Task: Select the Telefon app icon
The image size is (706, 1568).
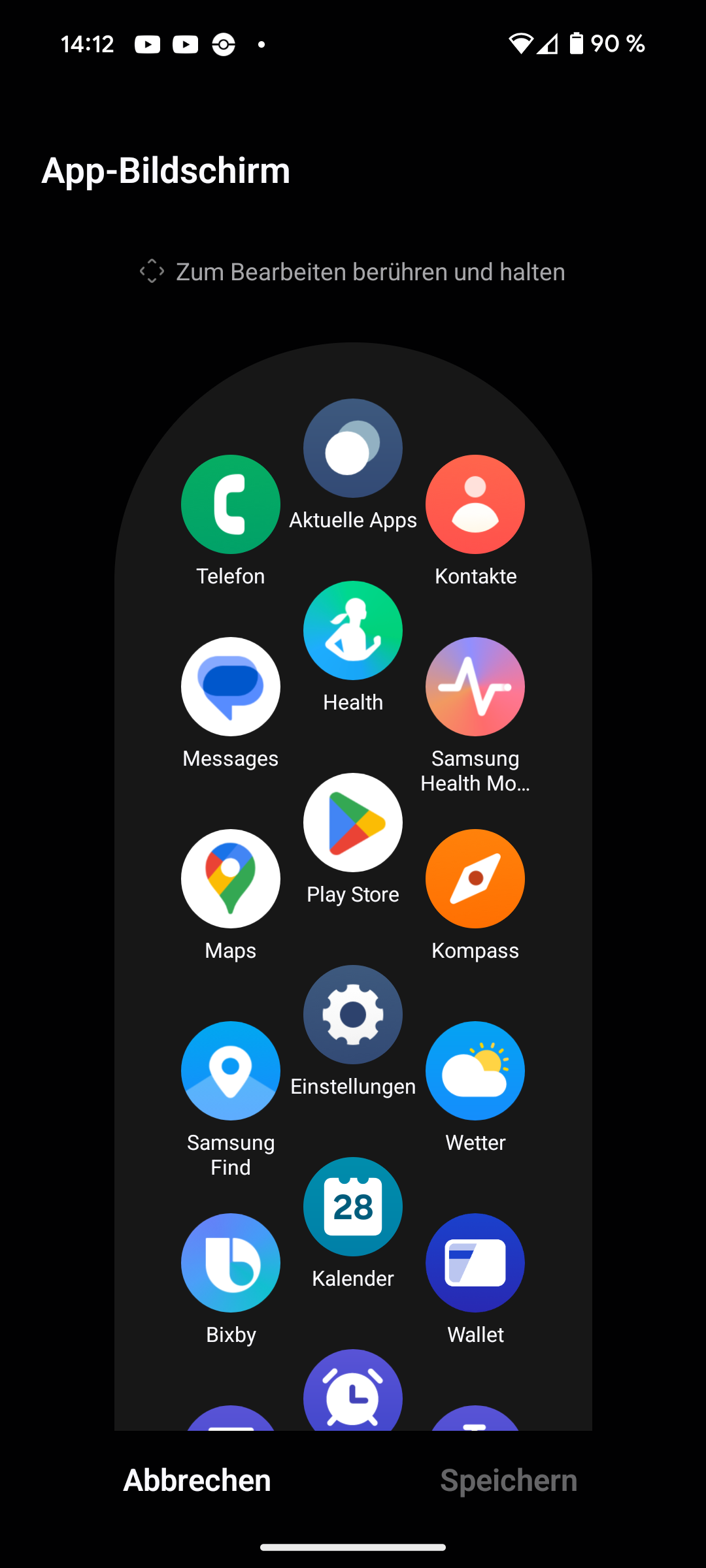Action: tap(231, 504)
